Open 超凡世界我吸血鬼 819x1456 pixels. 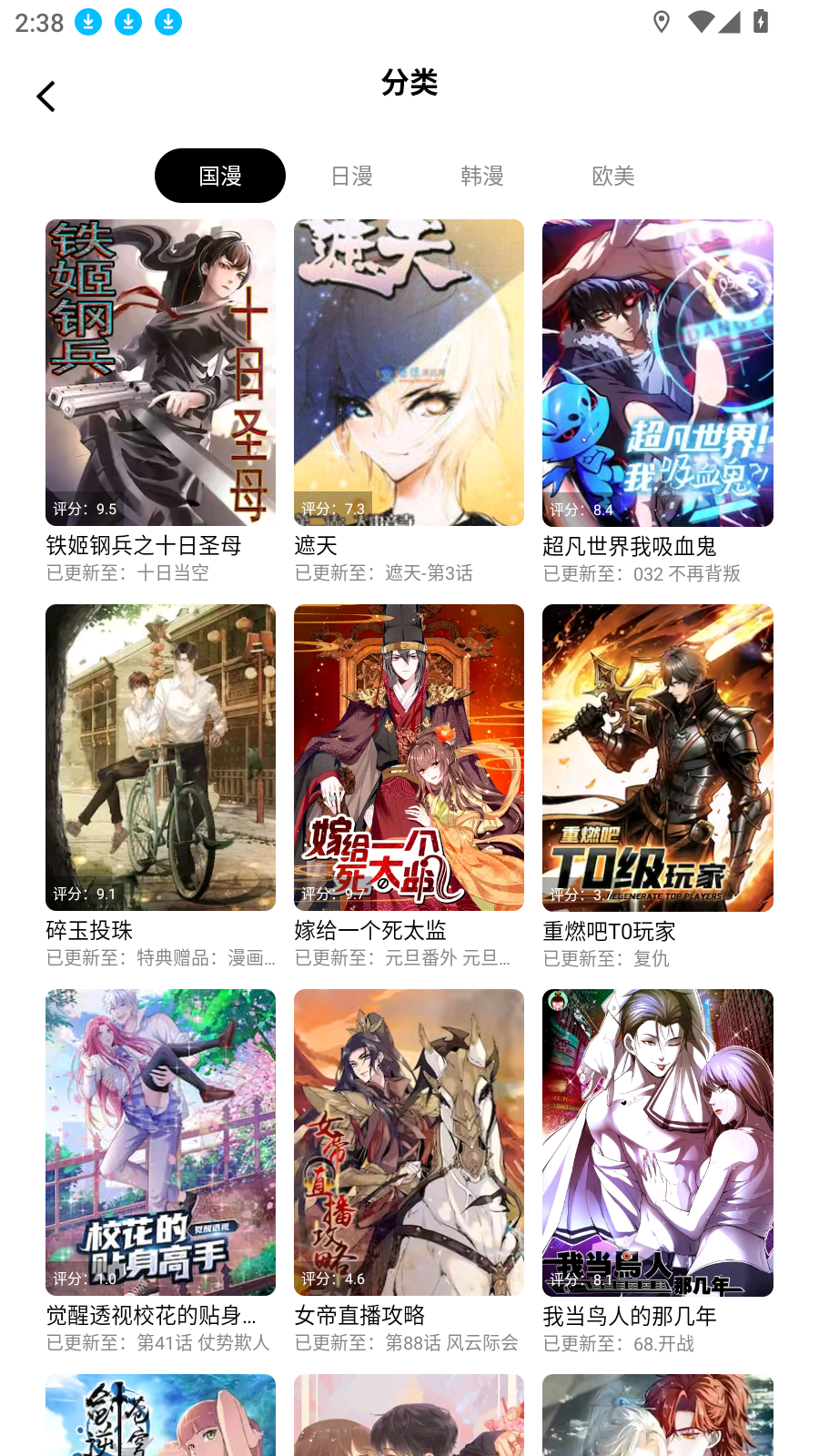pos(657,372)
